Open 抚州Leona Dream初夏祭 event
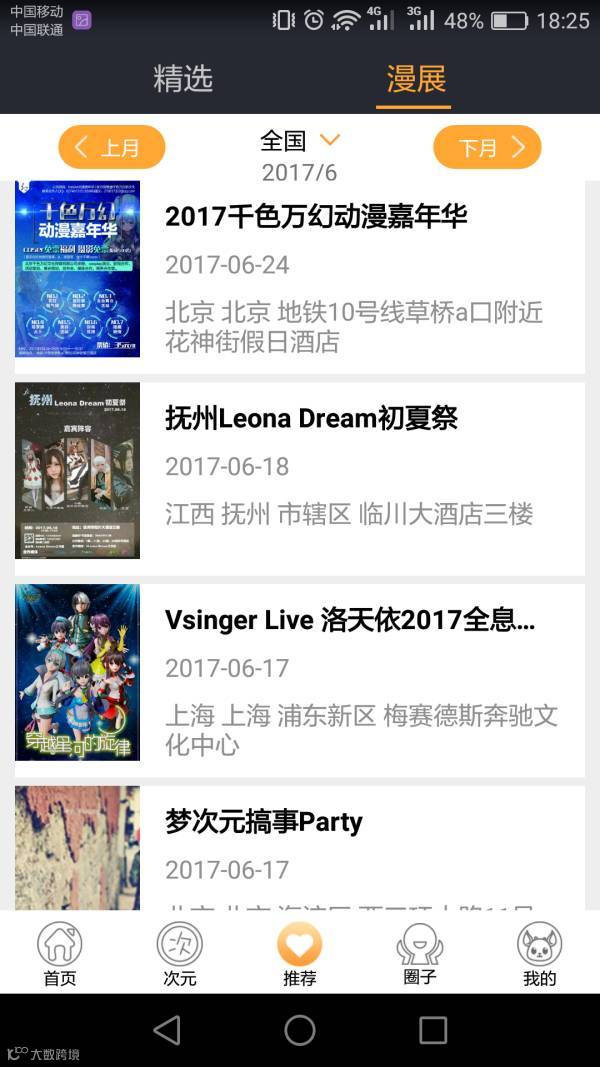Viewport: 600px width, 1067px height. coord(311,418)
